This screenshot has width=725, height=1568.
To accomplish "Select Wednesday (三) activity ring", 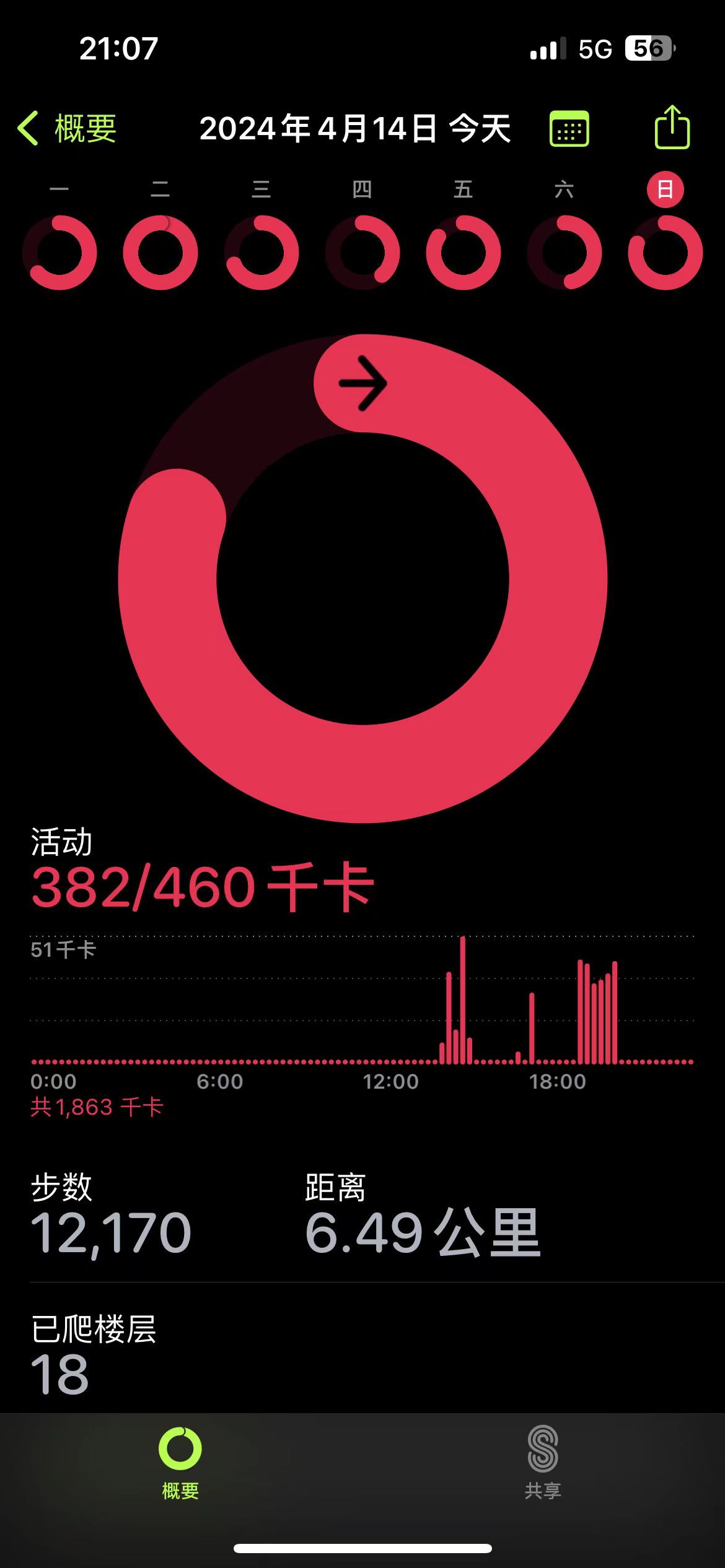I will tap(261, 252).
